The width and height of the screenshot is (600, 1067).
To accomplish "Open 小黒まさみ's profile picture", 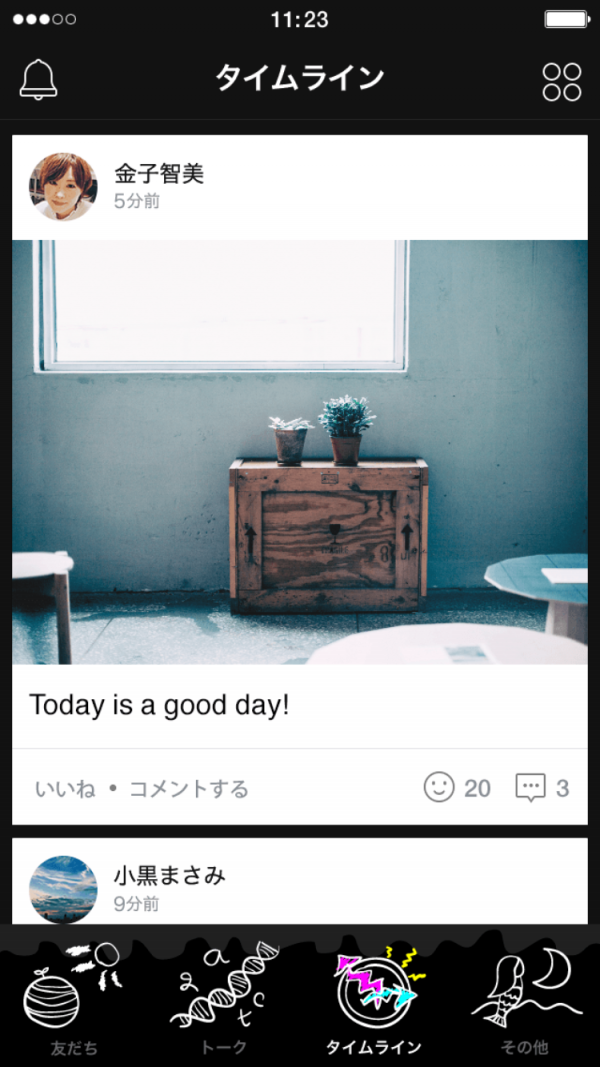I will point(64,889).
